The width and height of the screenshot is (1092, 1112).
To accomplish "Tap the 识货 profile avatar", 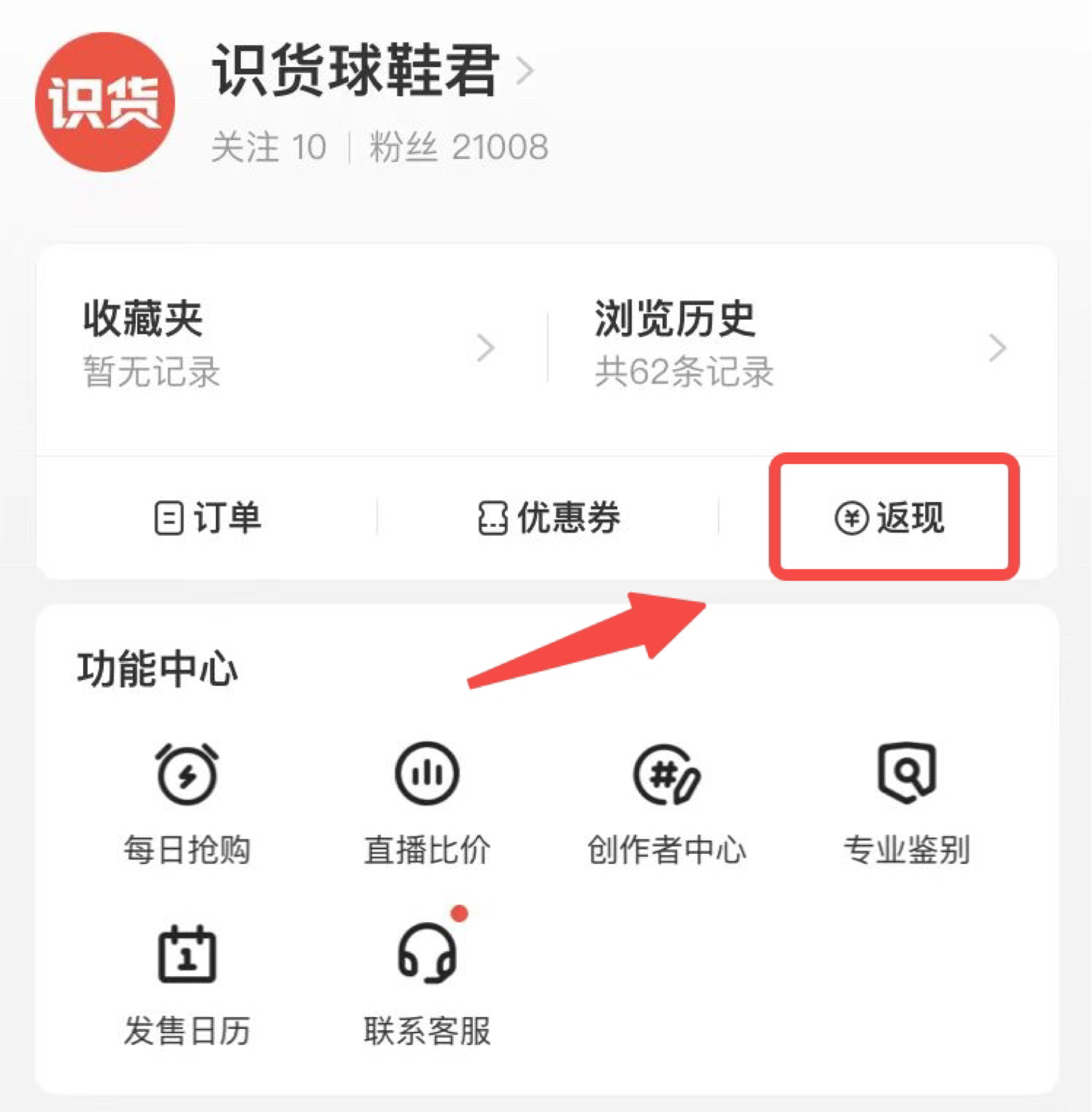I will [x=105, y=102].
